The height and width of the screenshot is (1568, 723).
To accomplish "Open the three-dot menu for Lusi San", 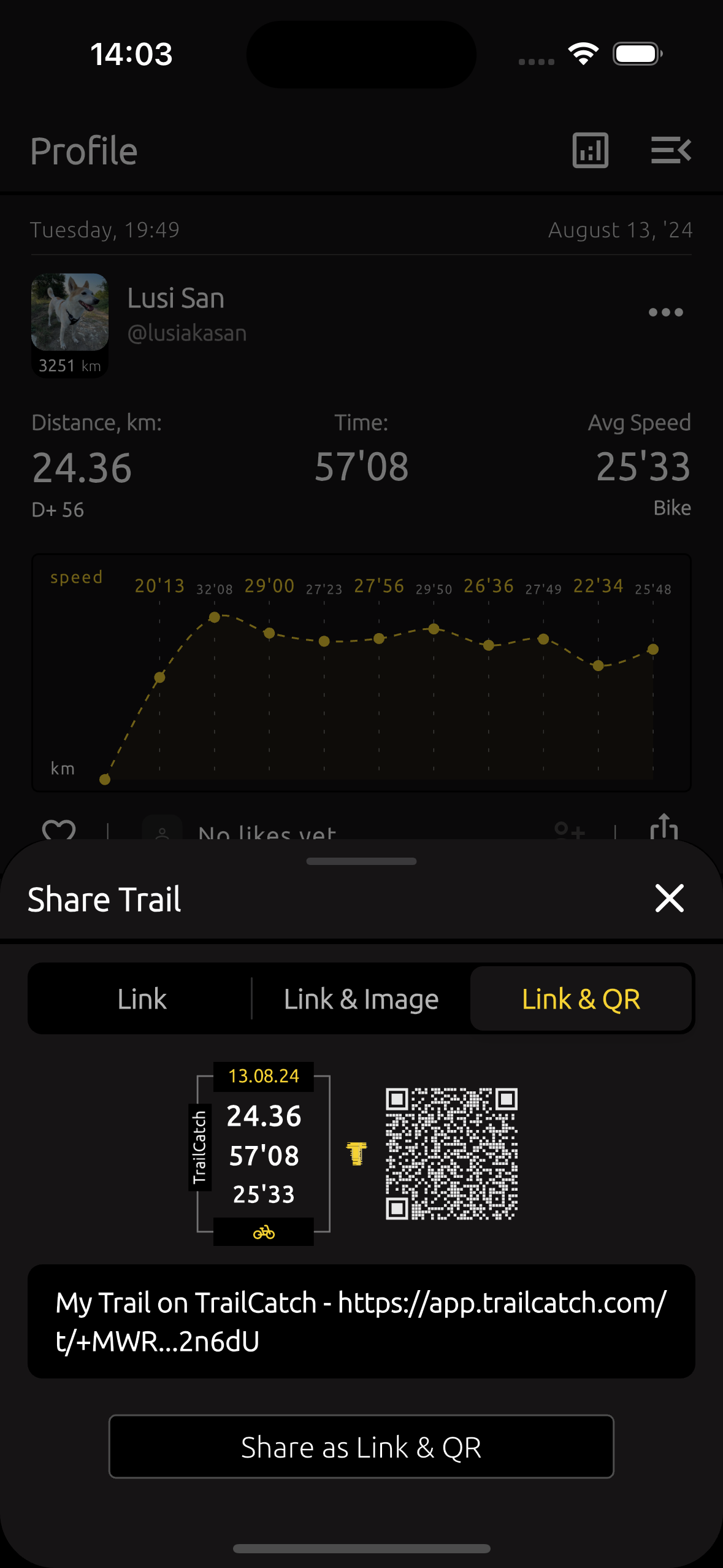I will tap(665, 312).
